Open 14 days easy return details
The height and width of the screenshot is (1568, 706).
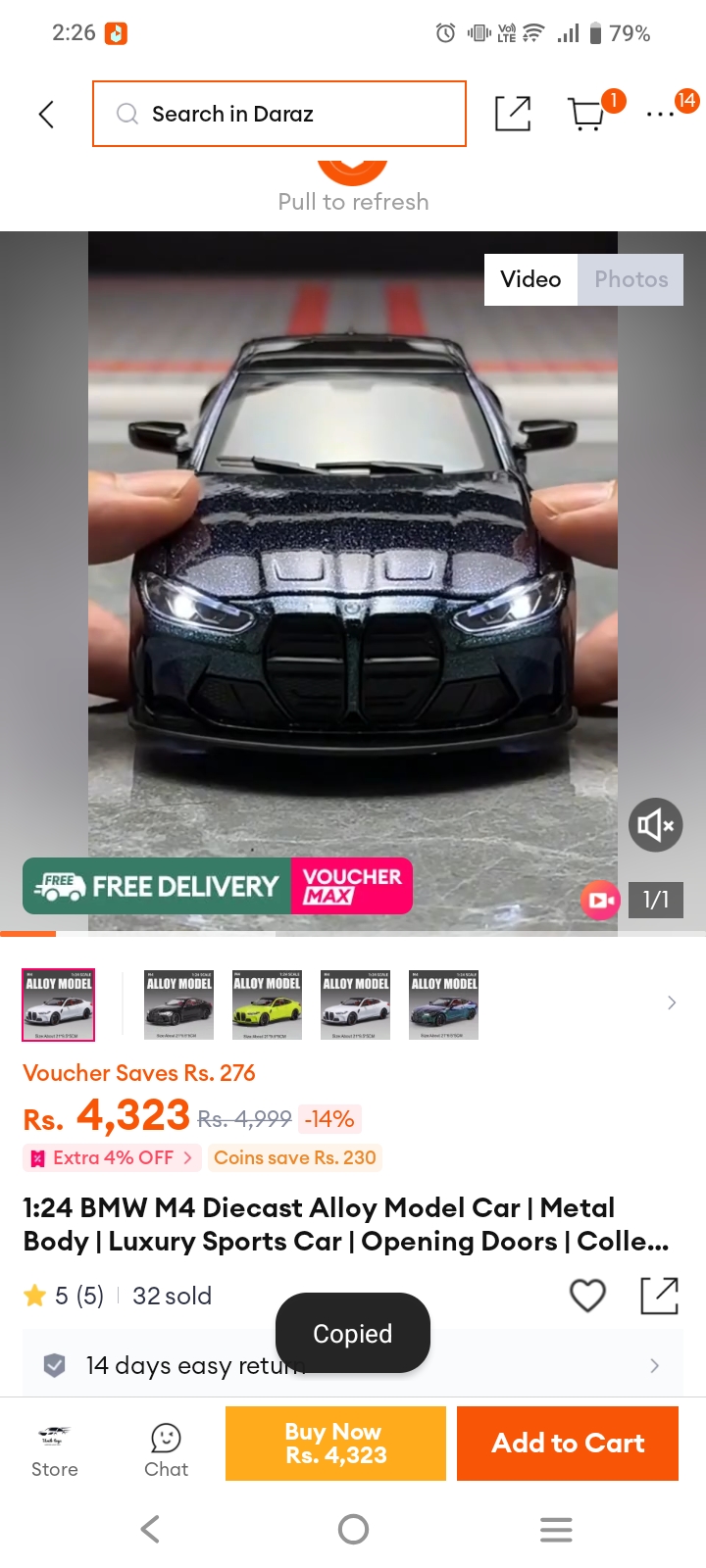pyautogui.click(x=353, y=1365)
